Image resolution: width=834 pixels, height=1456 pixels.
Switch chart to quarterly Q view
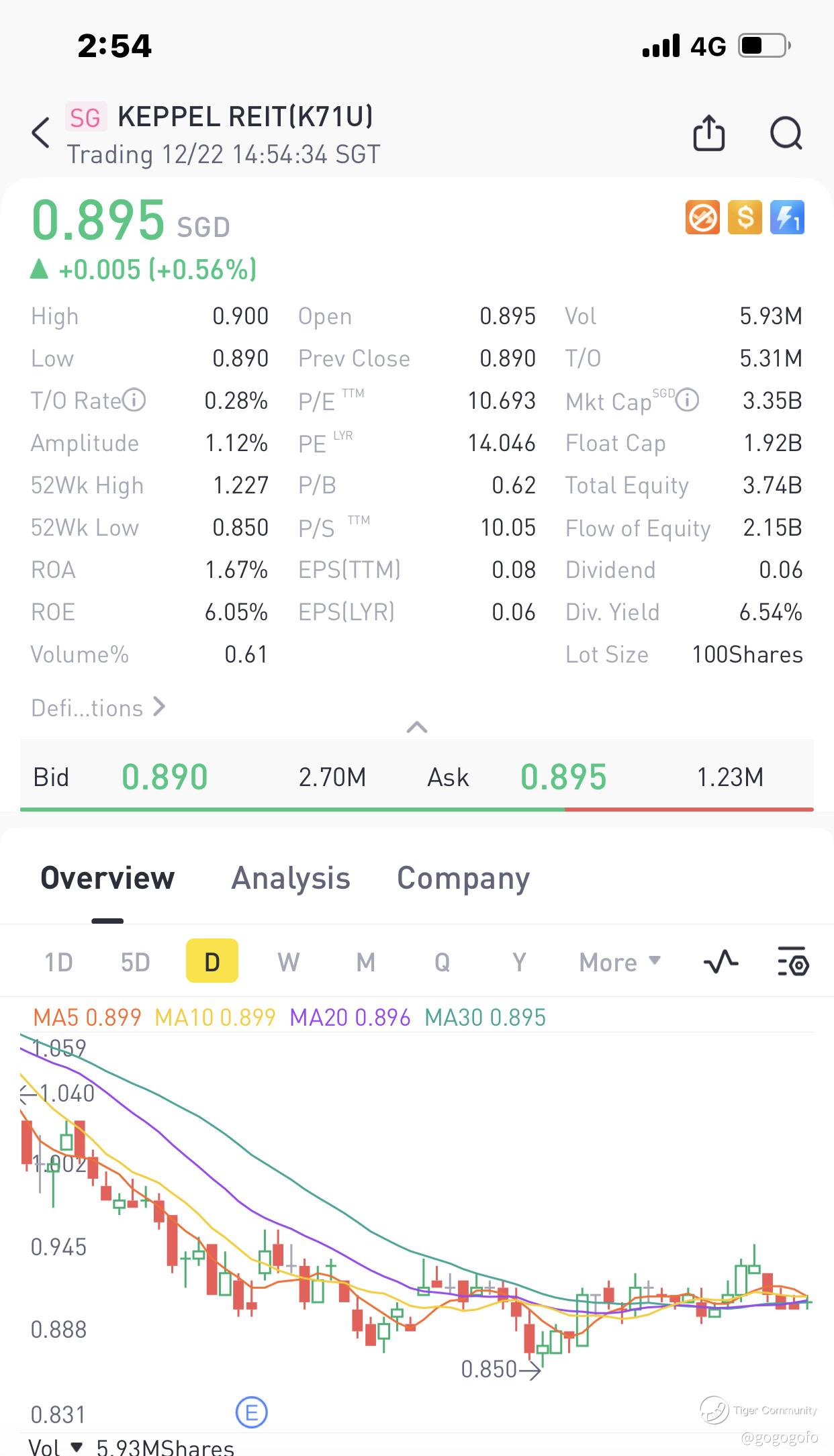pos(442,962)
